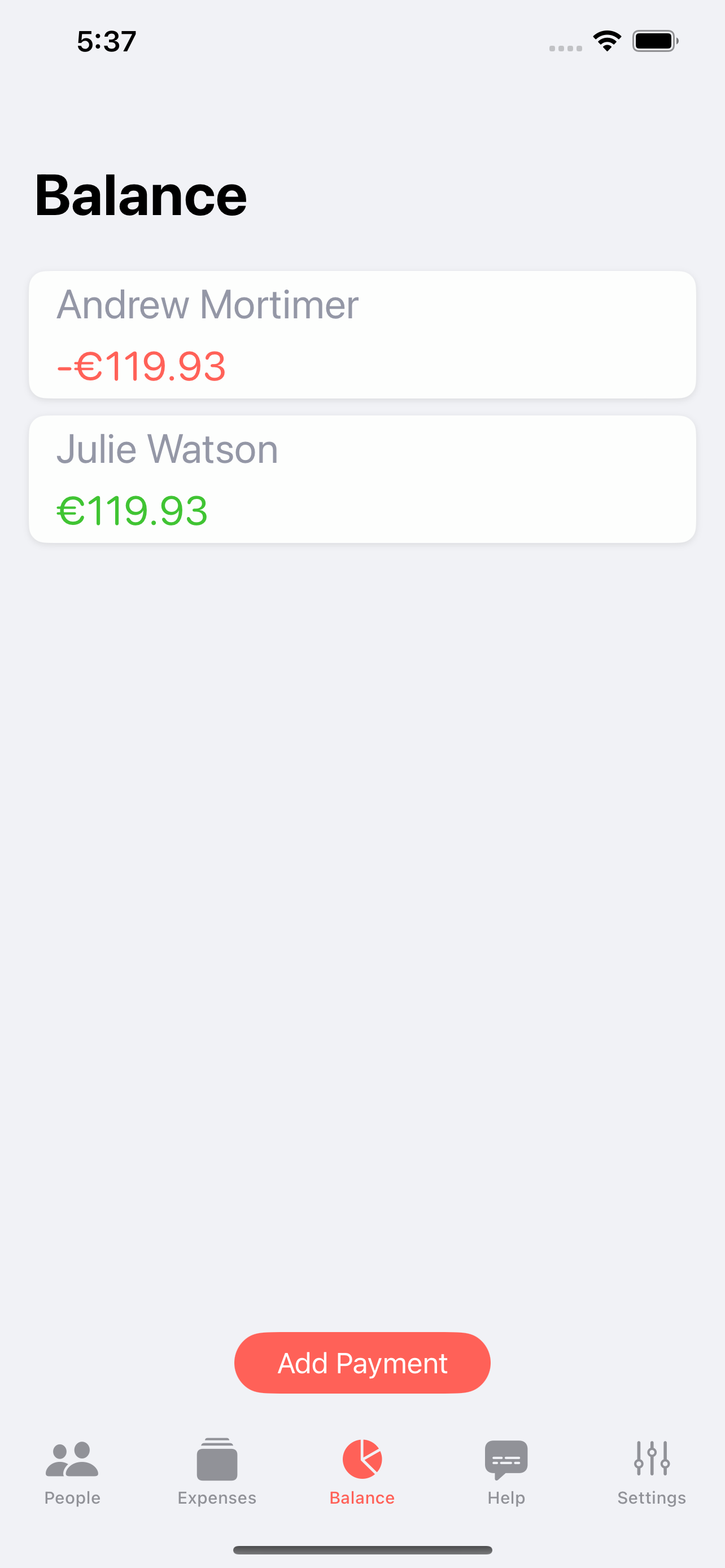Go to the Expenses tab
The height and width of the screenshot is (1568, 725).
(217, 1472)
